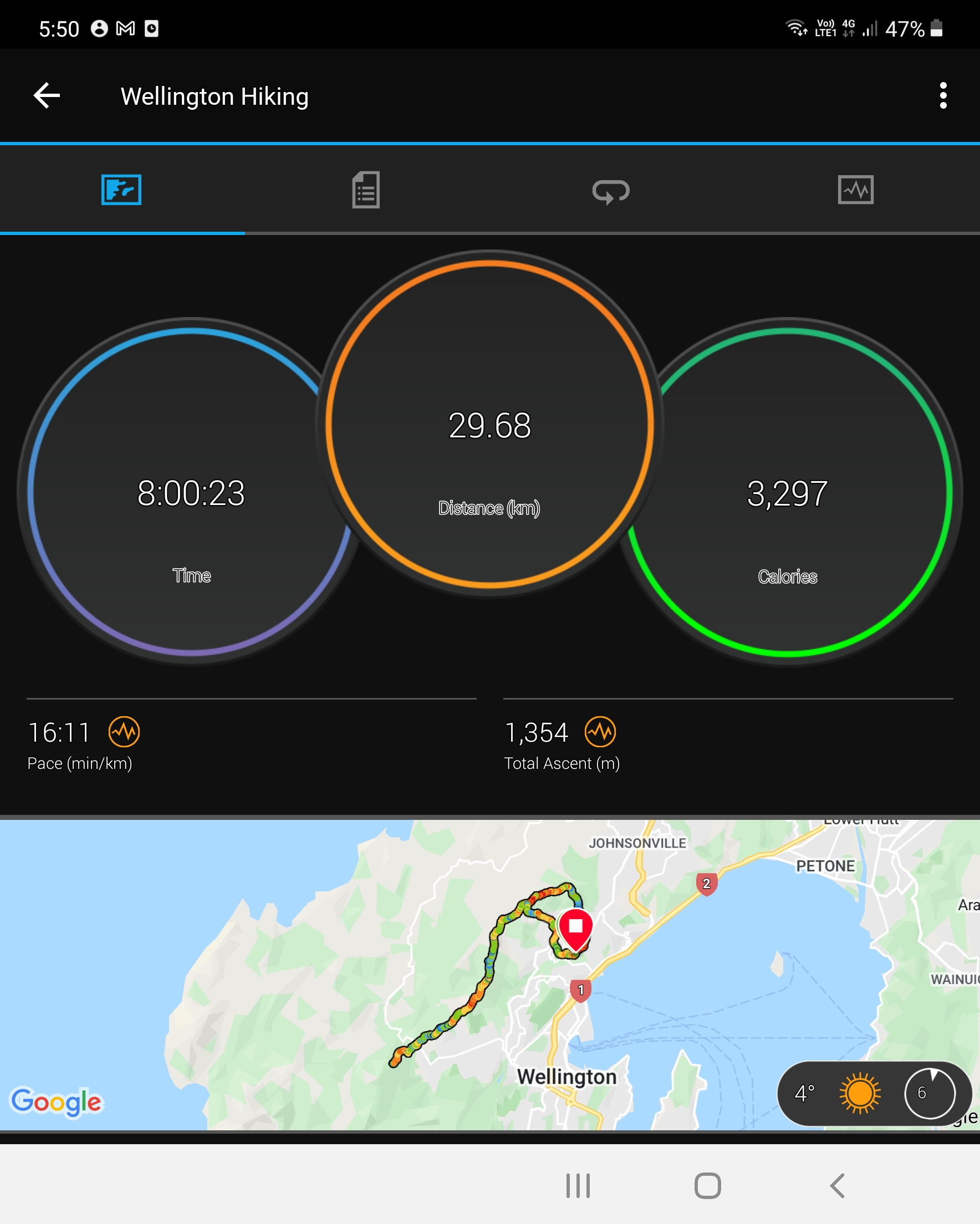Open the three-dot overflow menu
The image size is (980, 1224).
[x=942, y=95]
